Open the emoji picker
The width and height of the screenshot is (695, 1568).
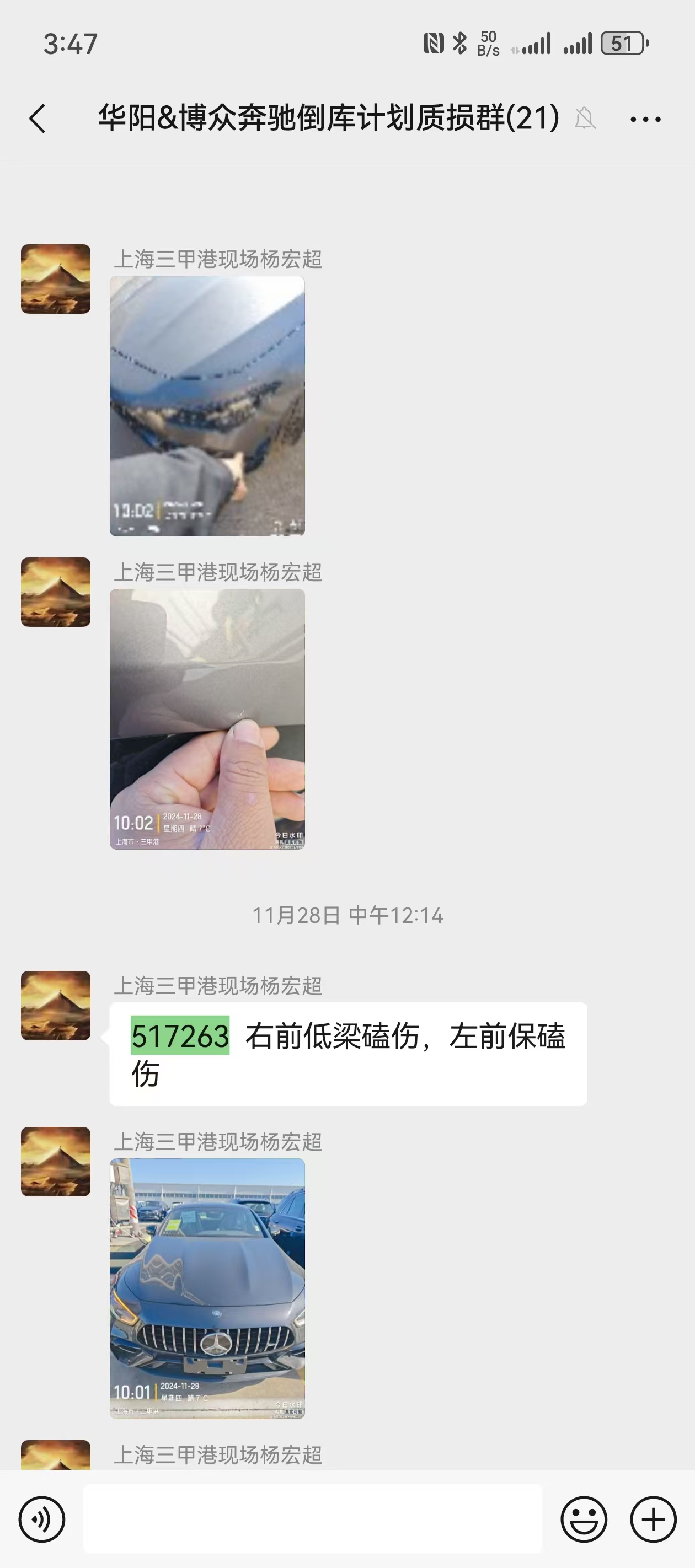[584, 1519]
